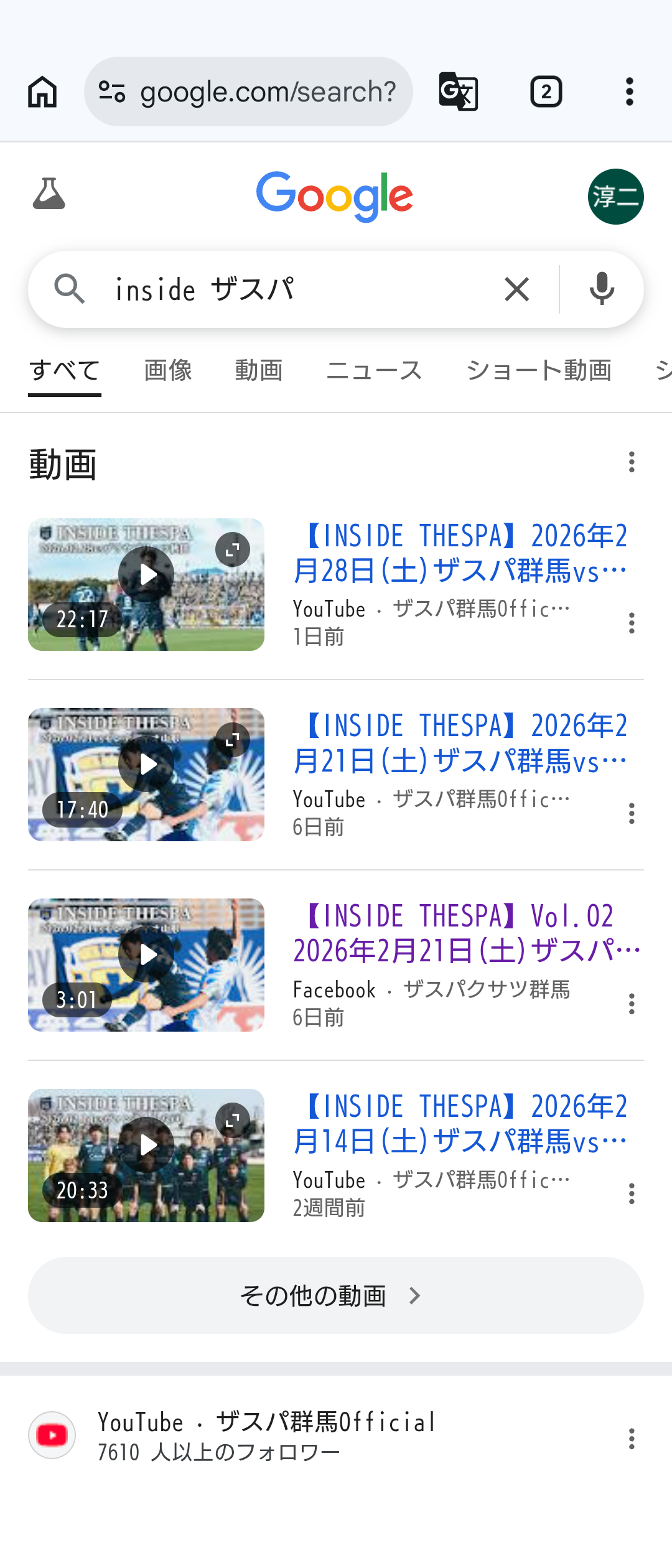This screenshot has width=672, height=1568.
Task: Open options for the 動画 section
Action: point(632,462)
